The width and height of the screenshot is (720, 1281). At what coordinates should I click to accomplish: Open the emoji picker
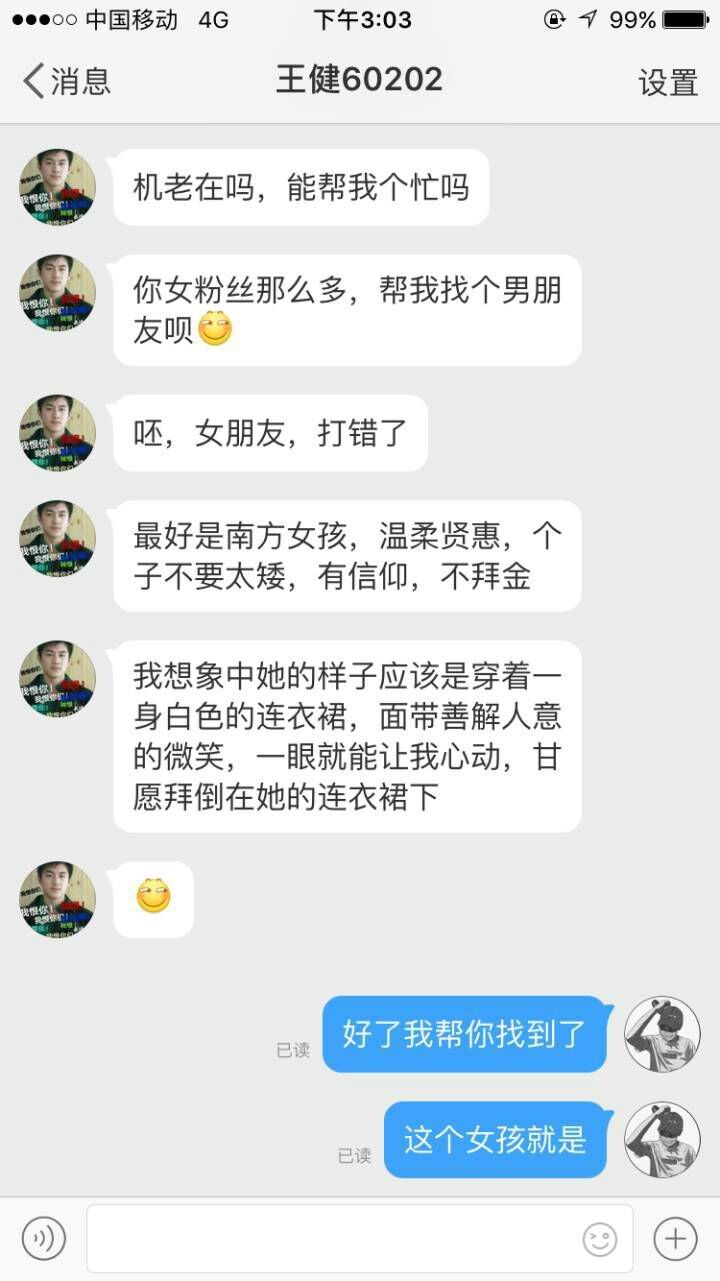(x=600, y=1240)
